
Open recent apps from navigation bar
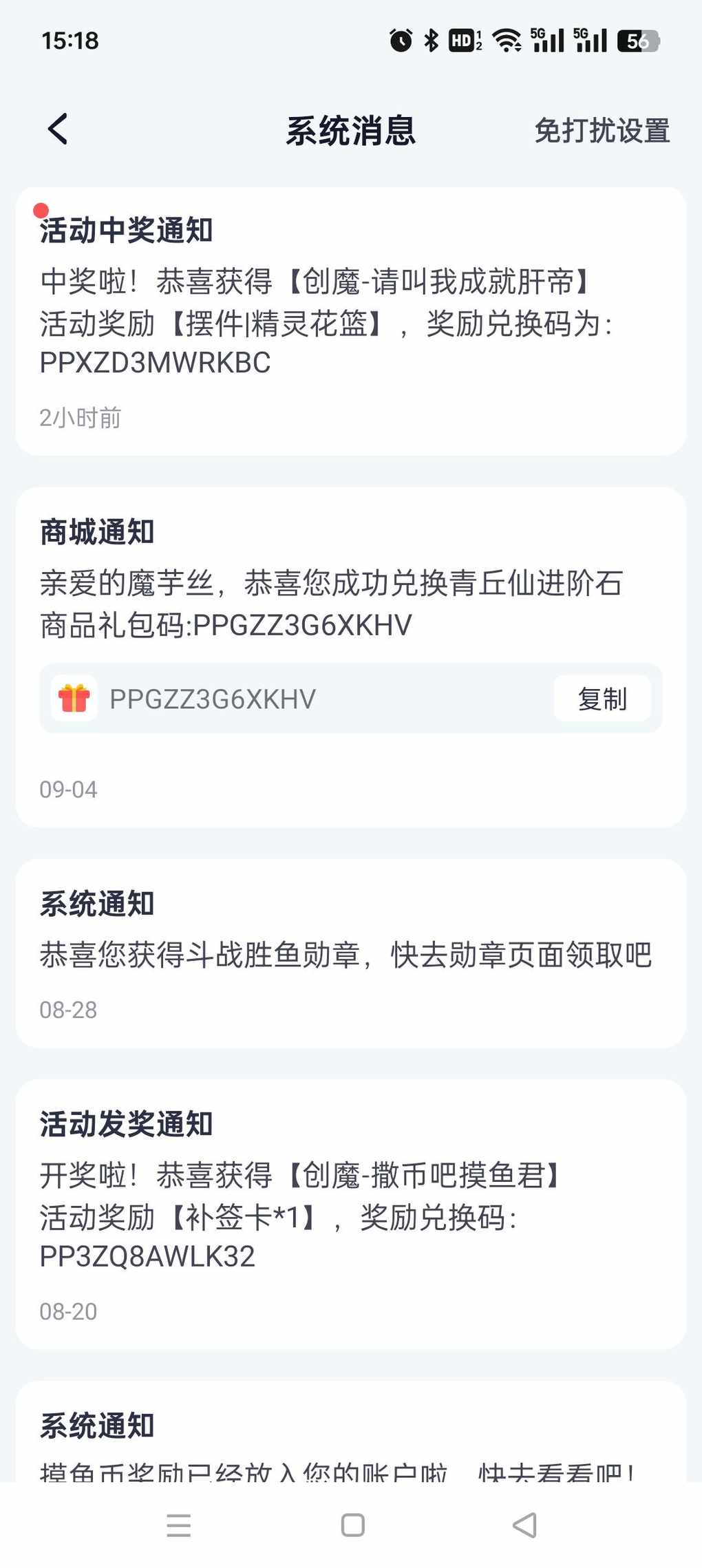point(179,1525)
